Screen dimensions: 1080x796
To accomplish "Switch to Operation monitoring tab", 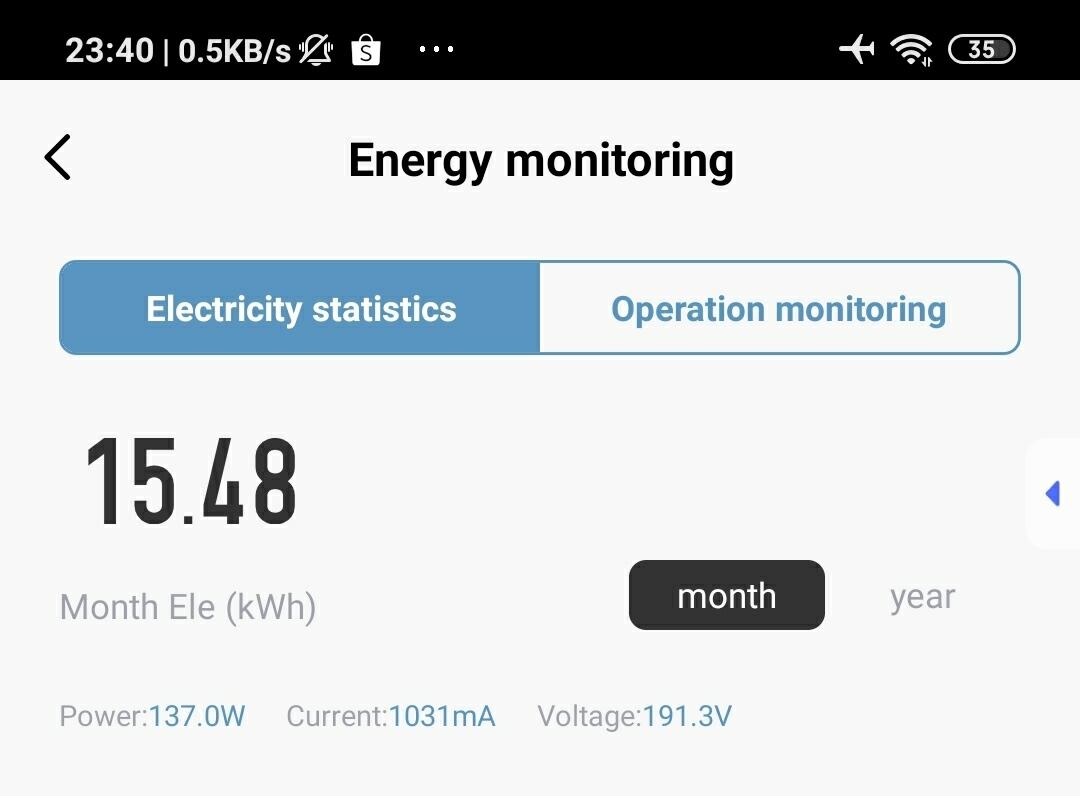I will point(778,308).
